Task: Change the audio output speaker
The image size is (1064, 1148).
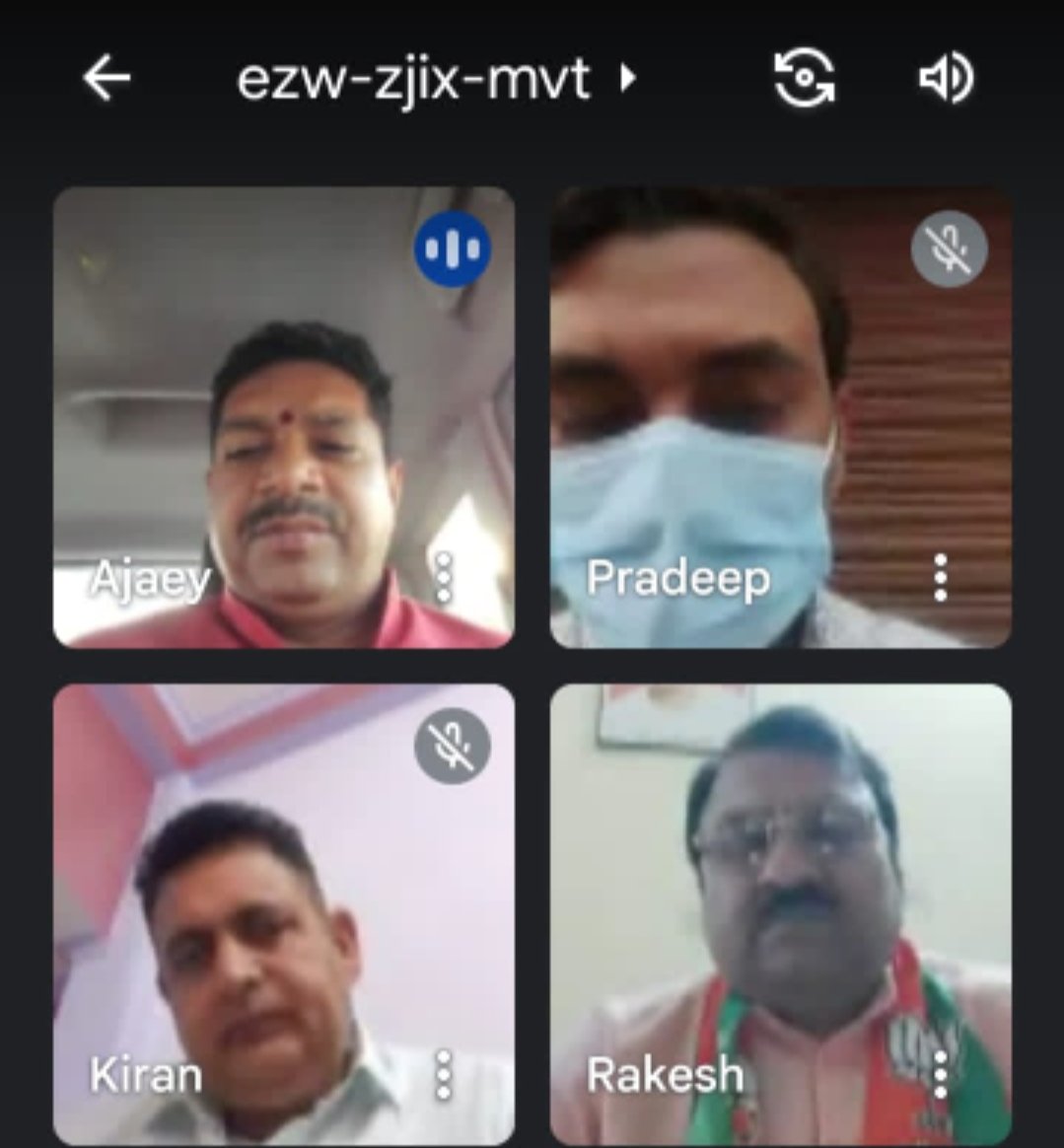Action: 945,78
